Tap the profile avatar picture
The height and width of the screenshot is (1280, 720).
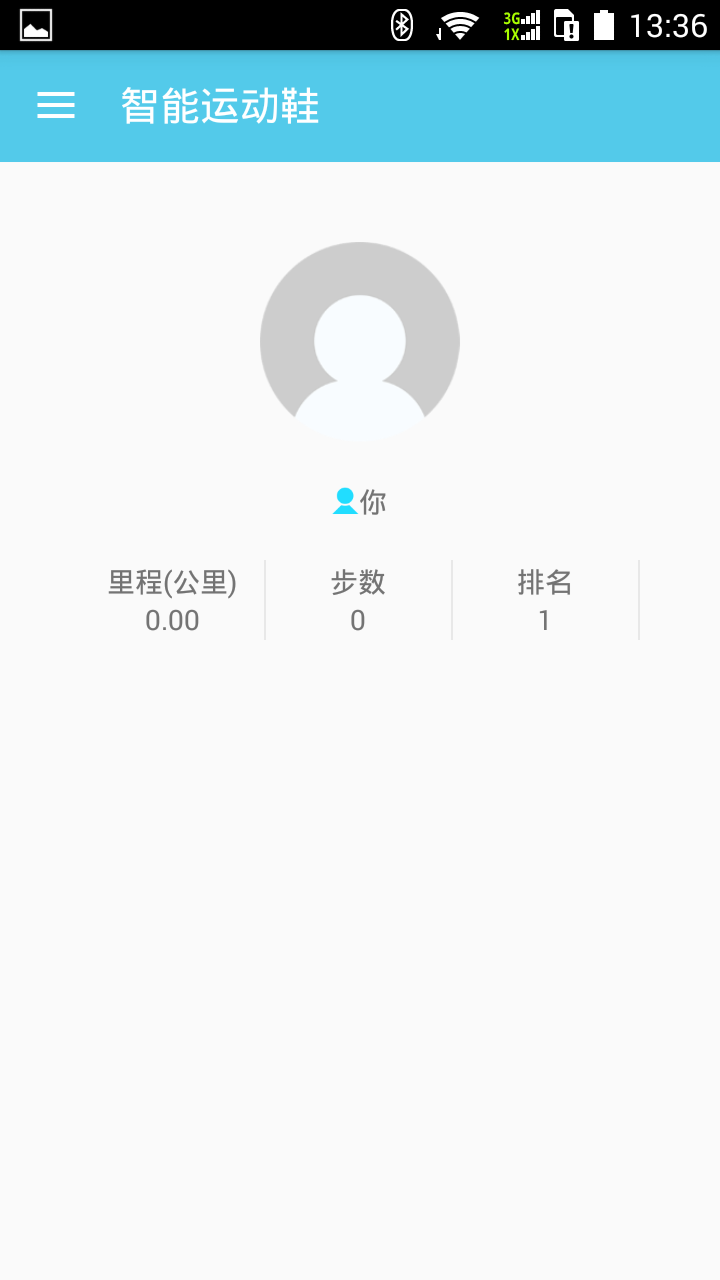(360, 341)
